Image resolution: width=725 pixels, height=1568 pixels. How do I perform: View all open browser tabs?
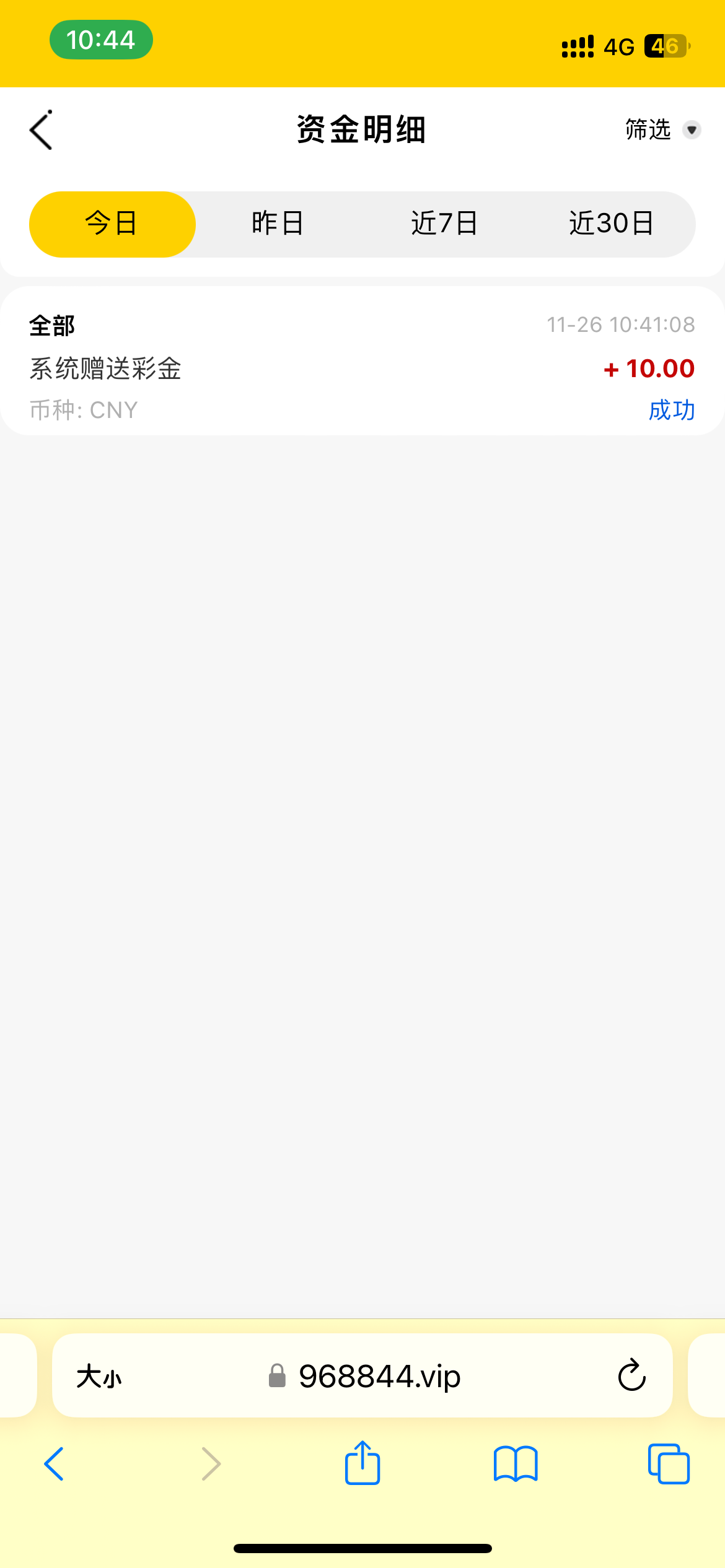click(x=668, y=1464)
